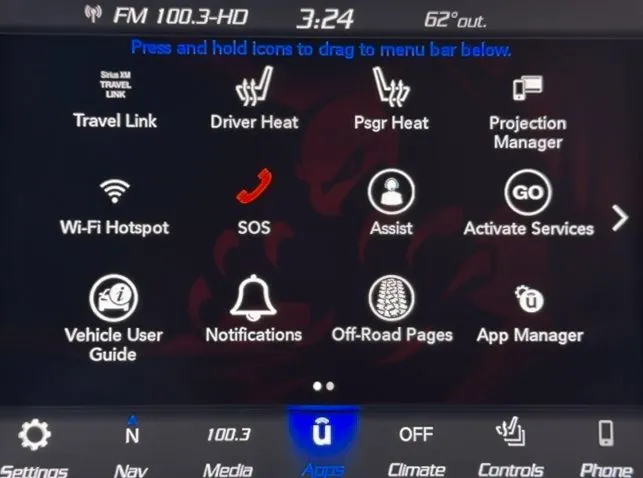Turn on Psgr Heat seat
This screenshot has height=478, width=643.
point(391,100)
